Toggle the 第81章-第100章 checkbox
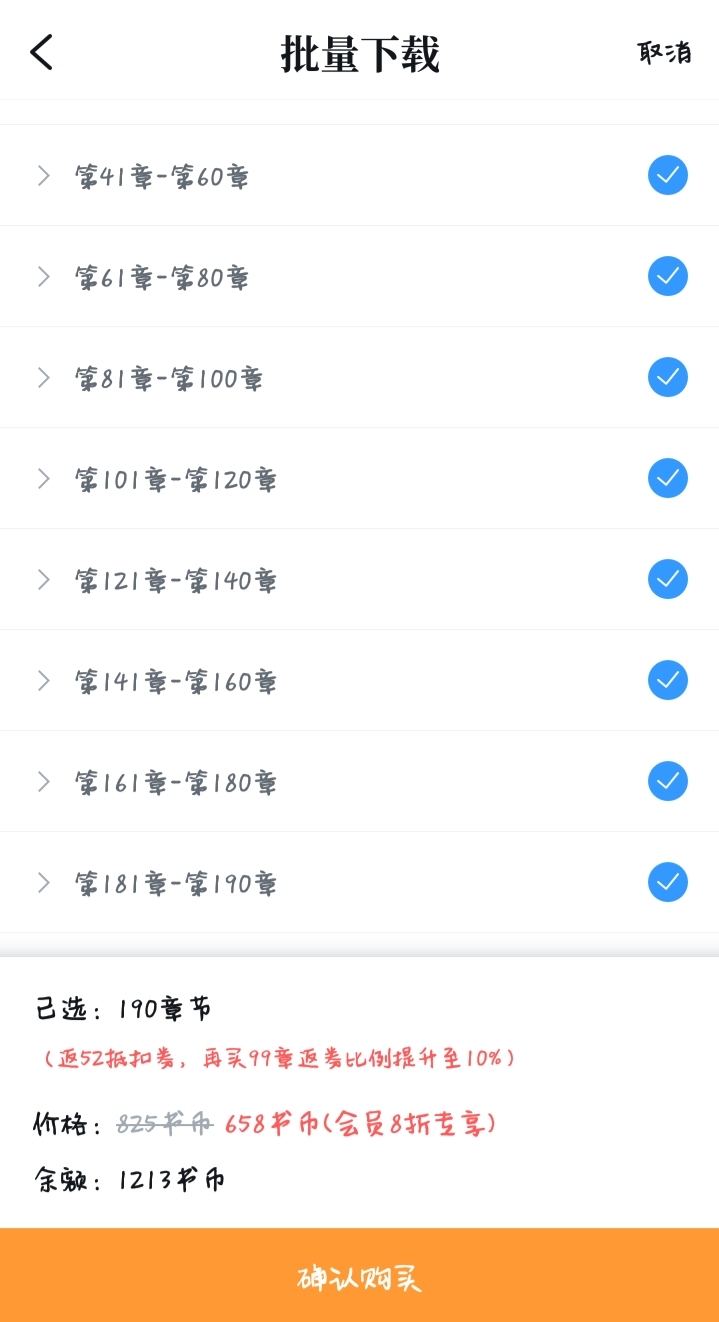The width and height of the screenshot is (719, 1322). coord(668,377)
